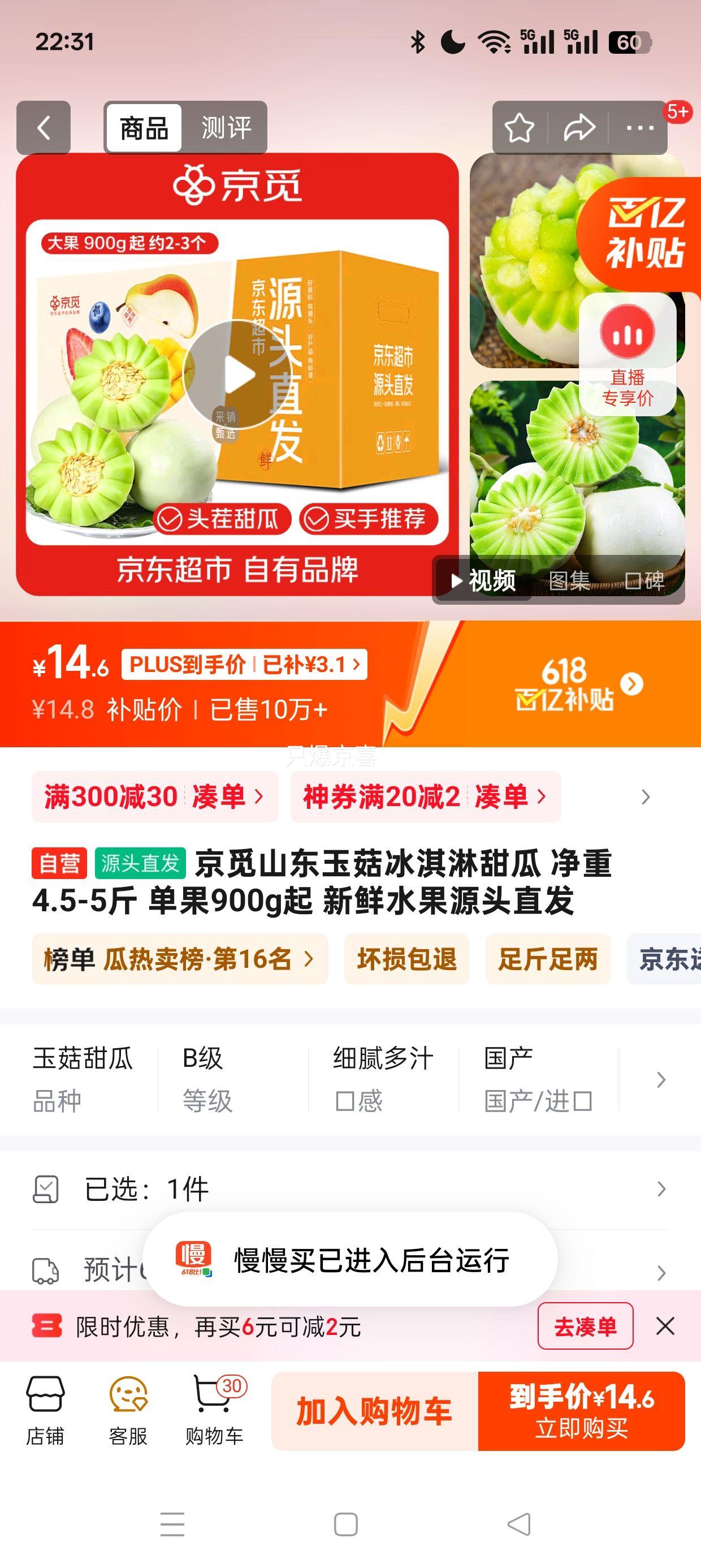
Task: Tap the 神券满20减2 凑单 coupon
Action: [x=425, y=796]
